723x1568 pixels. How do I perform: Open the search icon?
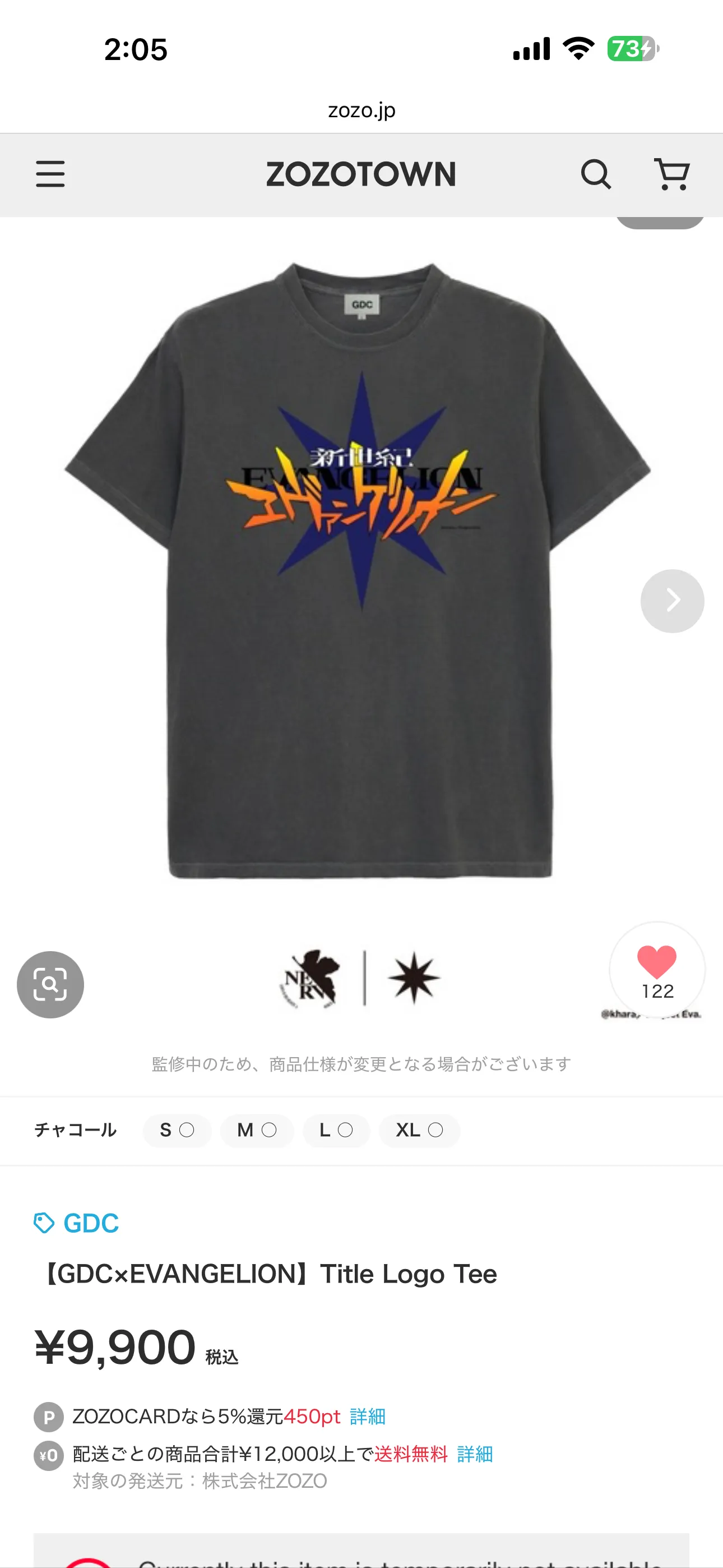tap(595, 175)
